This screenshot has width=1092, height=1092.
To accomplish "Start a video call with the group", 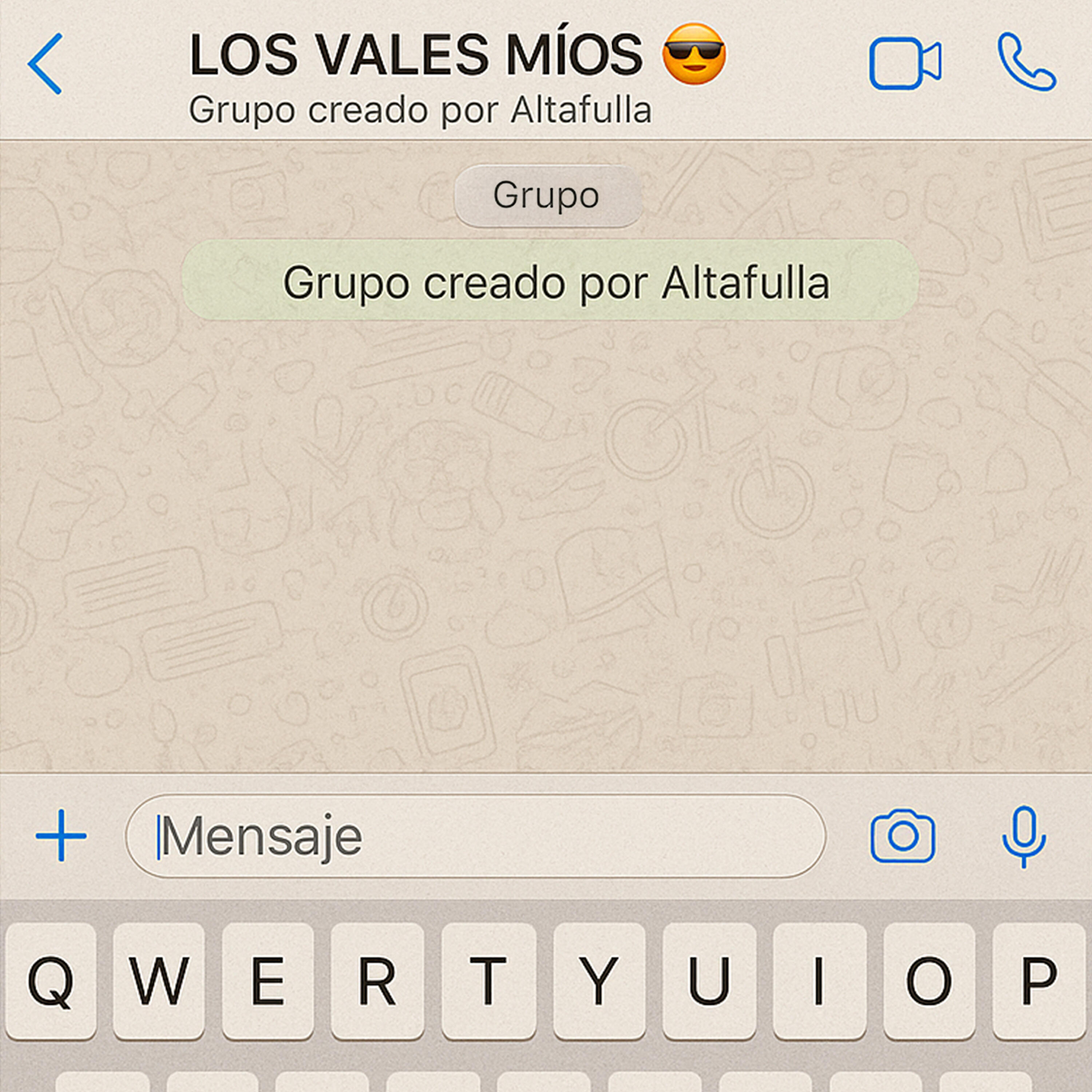I will coord(904,63).
